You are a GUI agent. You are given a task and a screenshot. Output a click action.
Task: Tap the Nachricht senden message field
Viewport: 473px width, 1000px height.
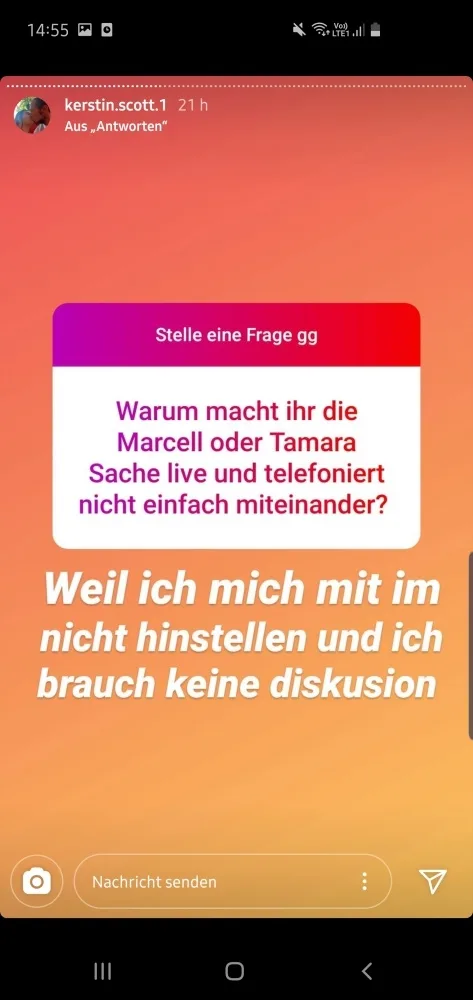pos(233,881)
